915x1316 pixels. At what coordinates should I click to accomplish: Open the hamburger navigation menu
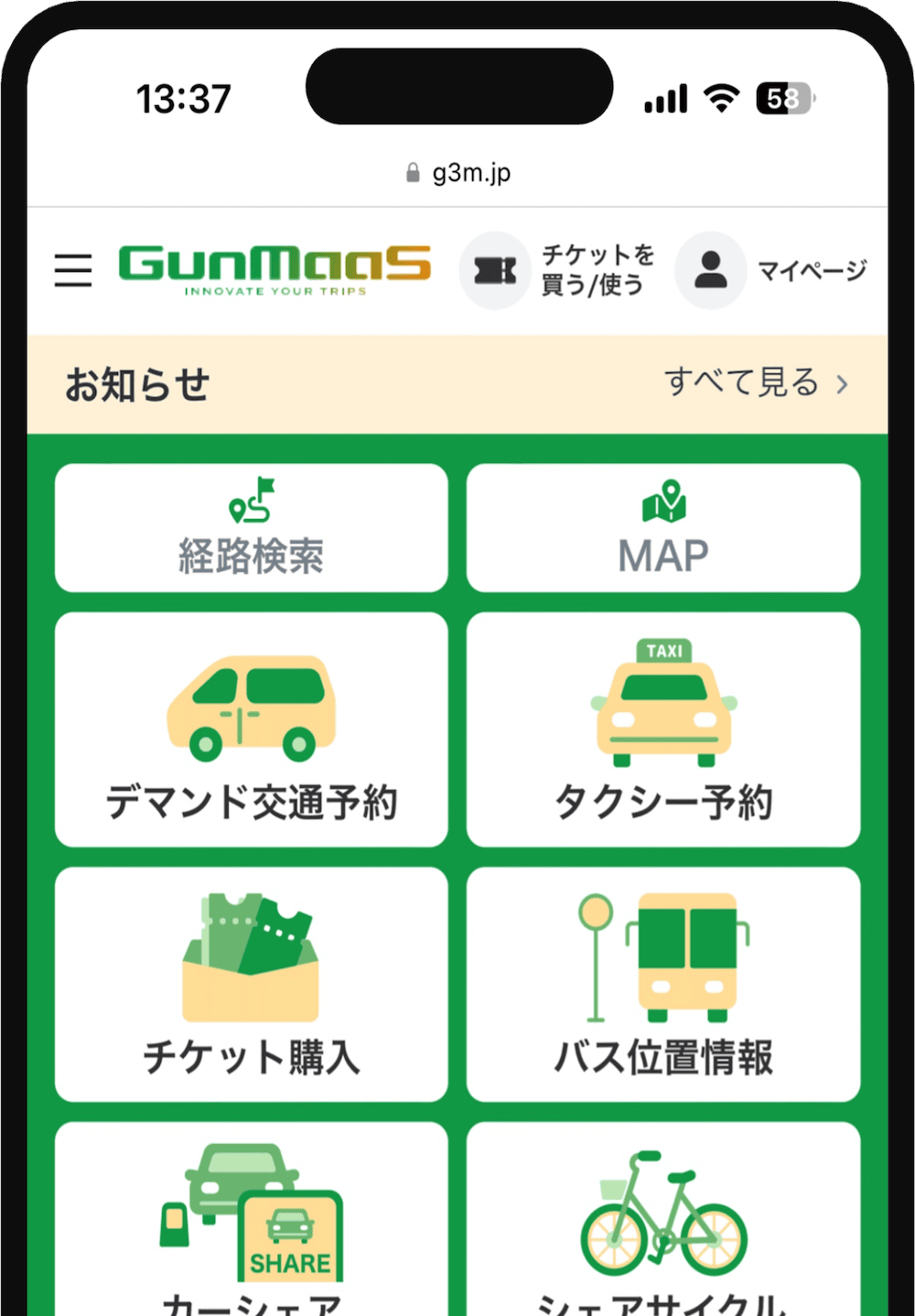[x=73, y=270]
